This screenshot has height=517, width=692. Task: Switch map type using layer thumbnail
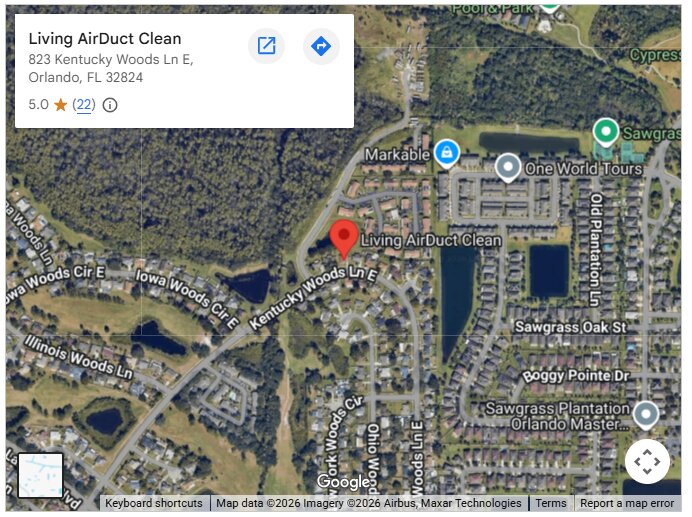click(41, 475)
